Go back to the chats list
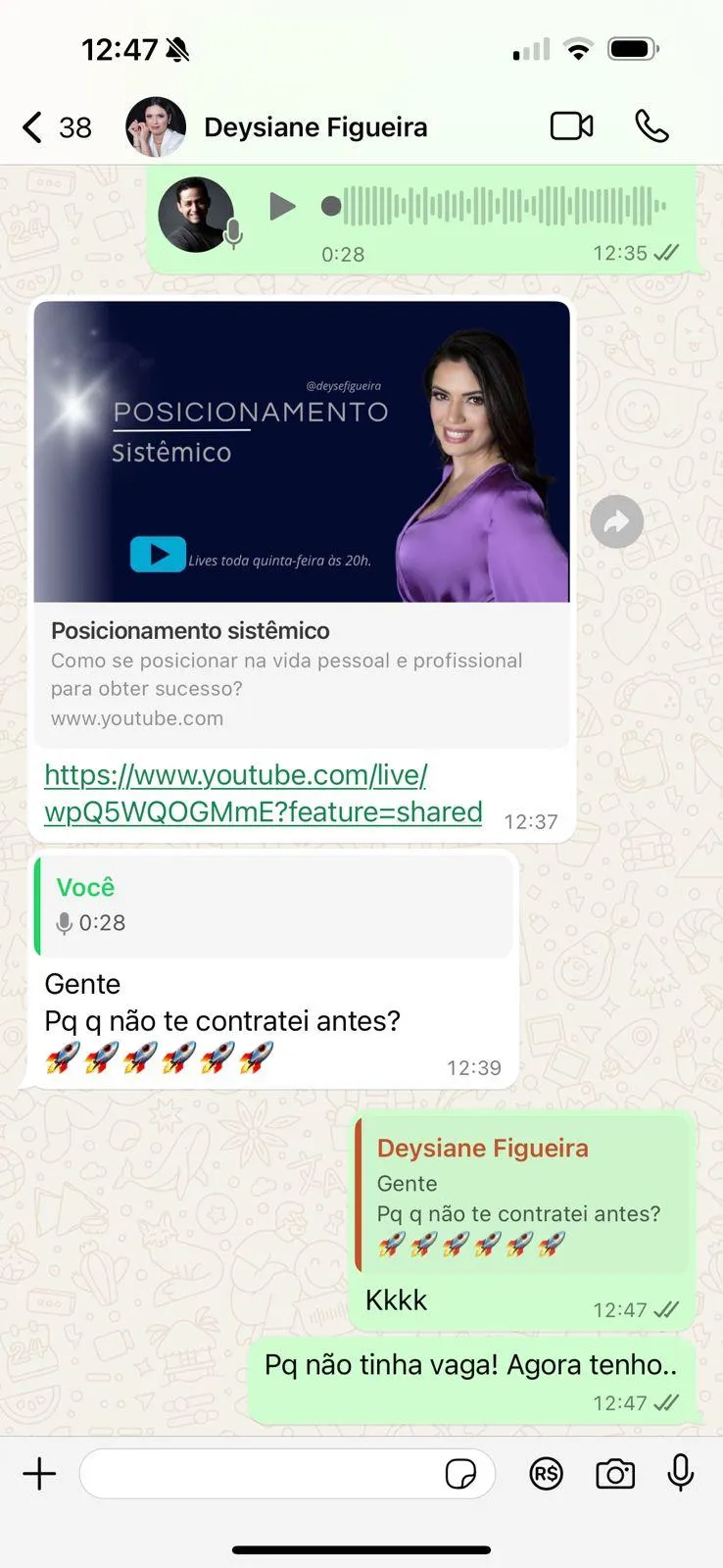The image size is (723, 1568). coord(56,127)
